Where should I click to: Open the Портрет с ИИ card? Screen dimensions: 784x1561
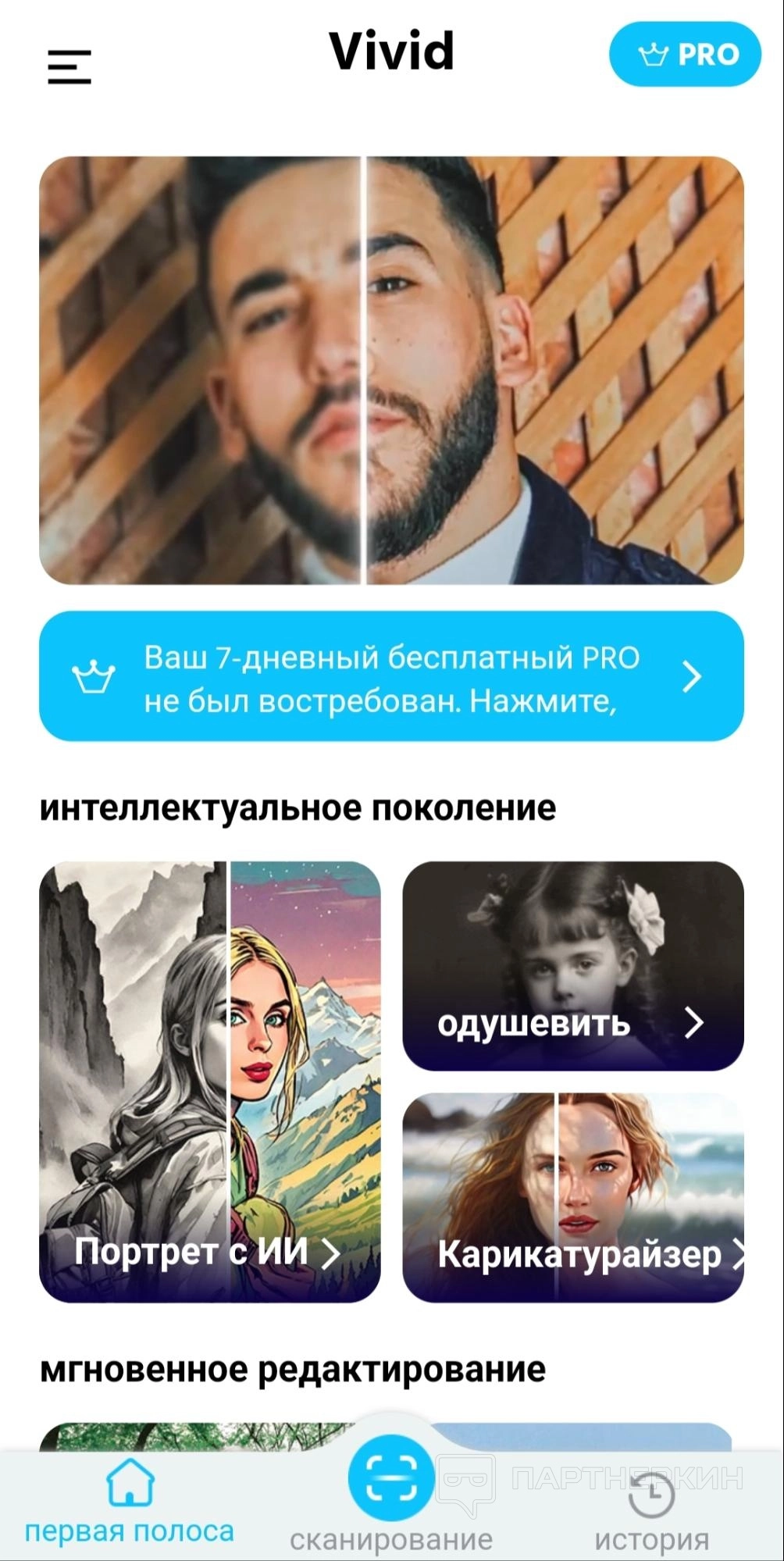coord(209,1082)
